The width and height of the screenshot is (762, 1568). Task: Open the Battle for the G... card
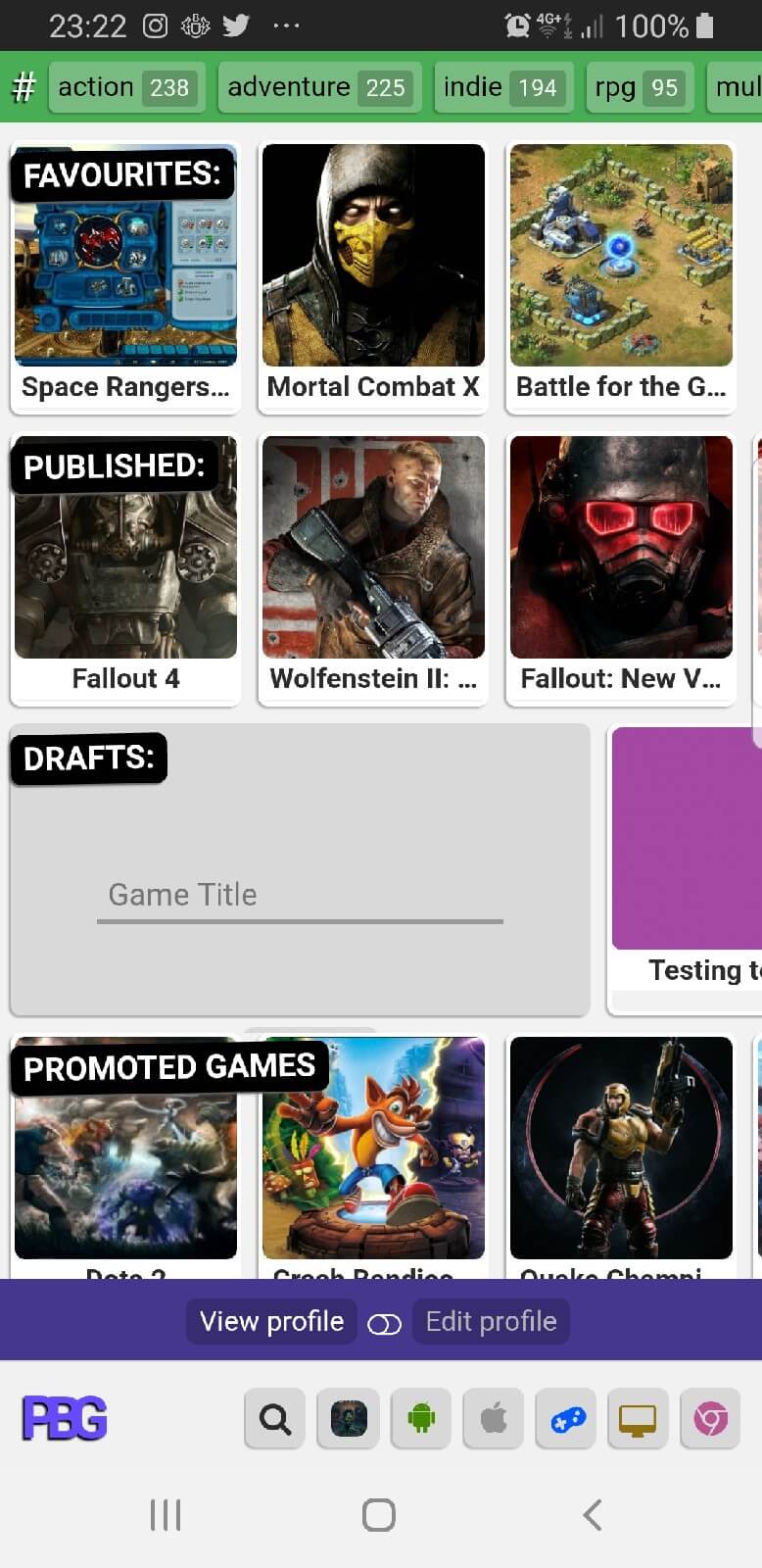pos(621,273)
